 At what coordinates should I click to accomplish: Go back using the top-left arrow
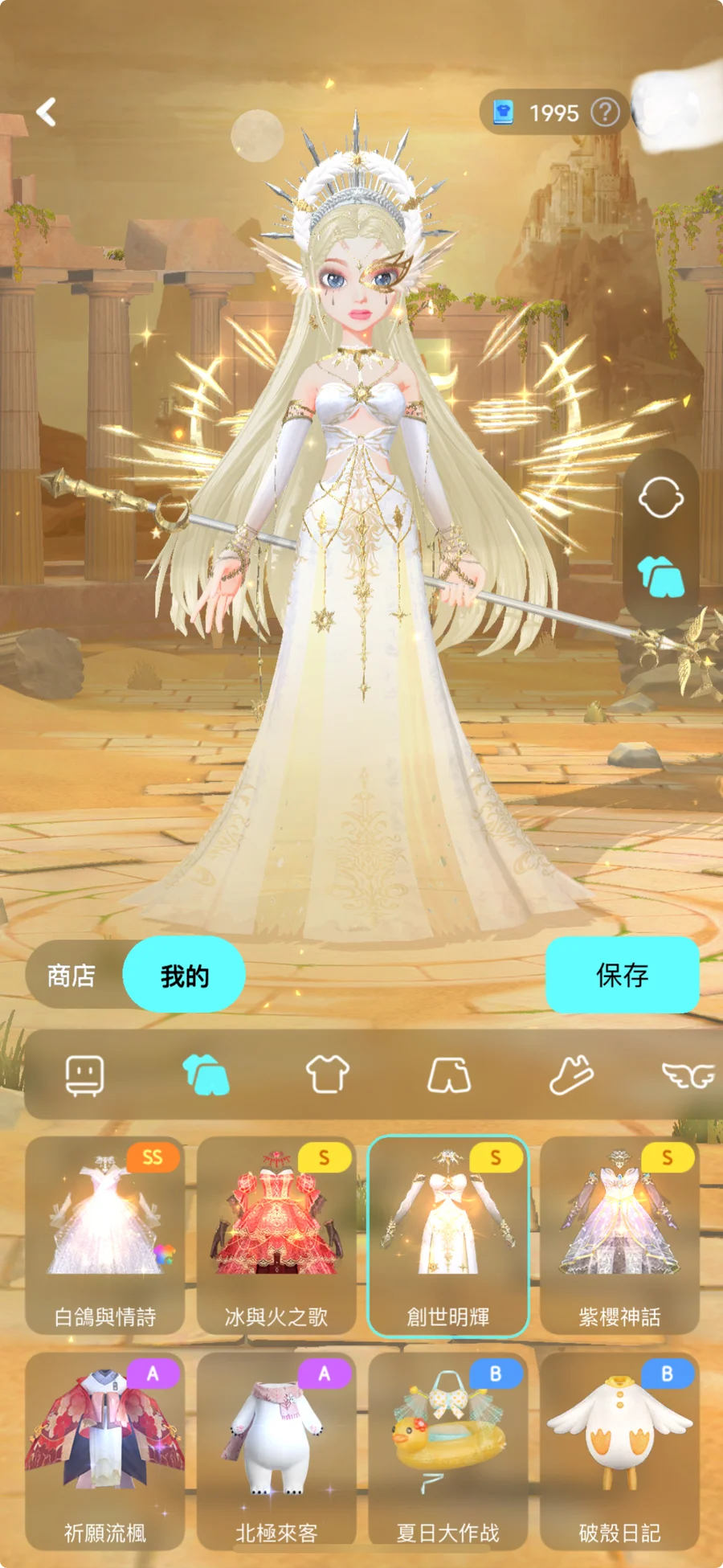coord(47,113)
